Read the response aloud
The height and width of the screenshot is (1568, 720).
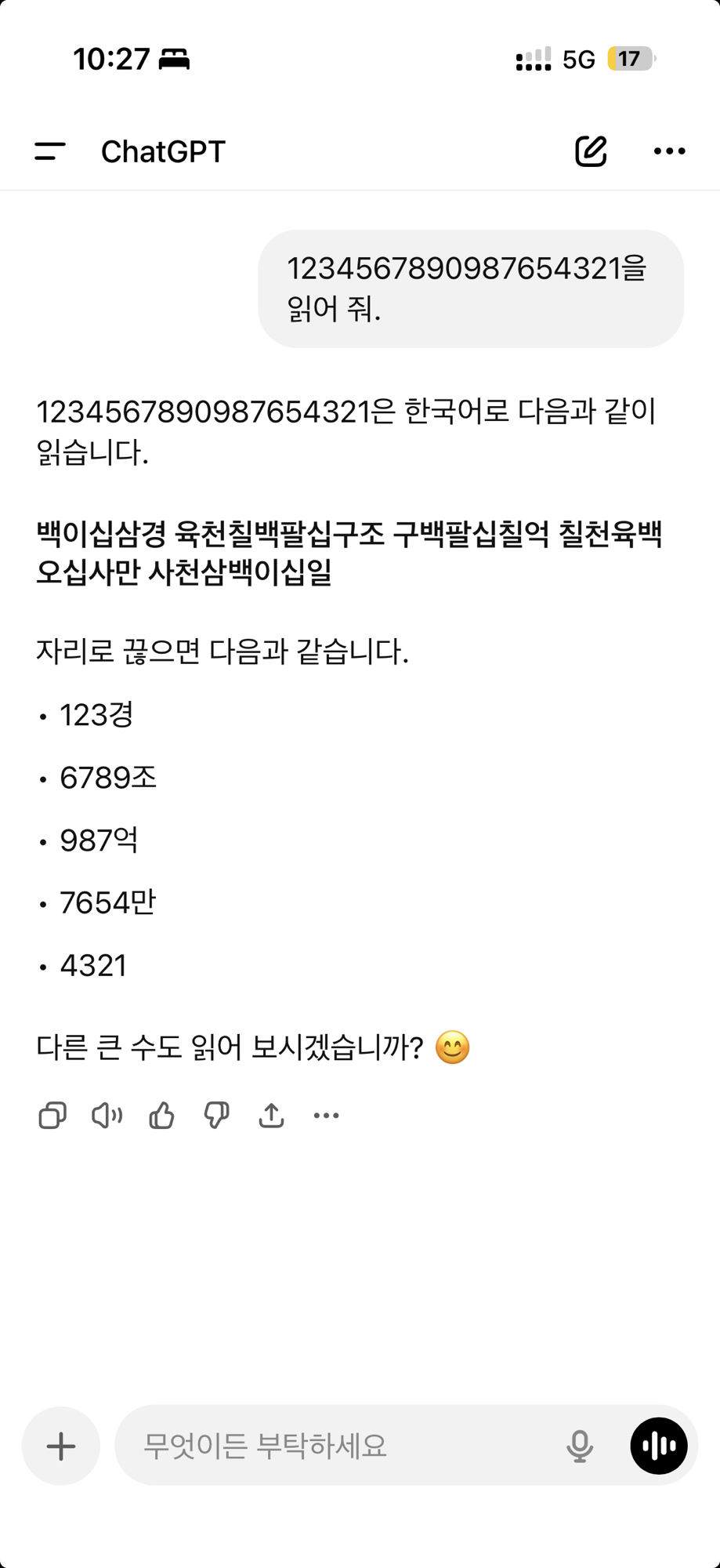coord(107,1115)
